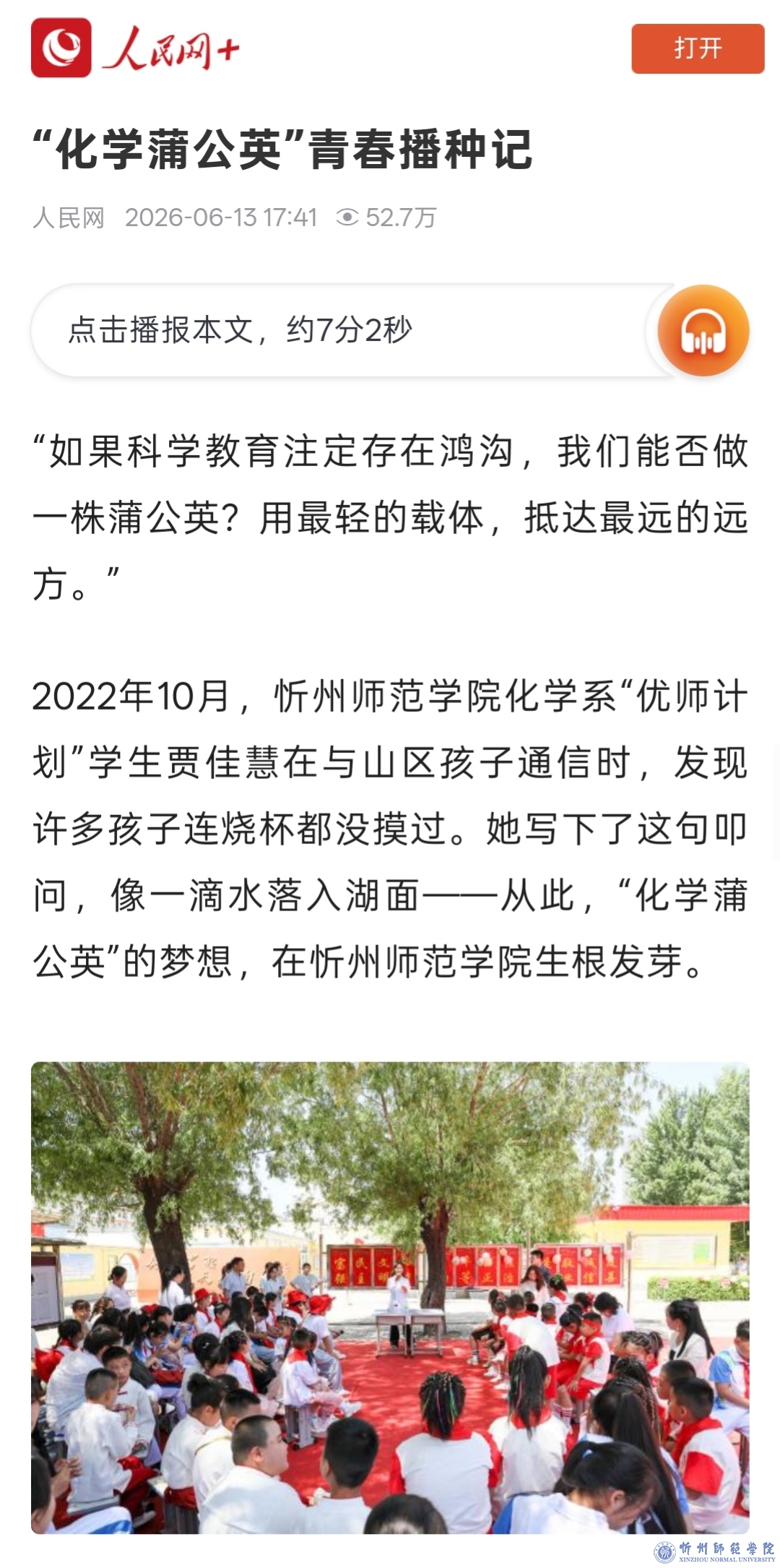Play the article audio with the headphone button
The image size is (780, 1568).
[x=703, y=331]
